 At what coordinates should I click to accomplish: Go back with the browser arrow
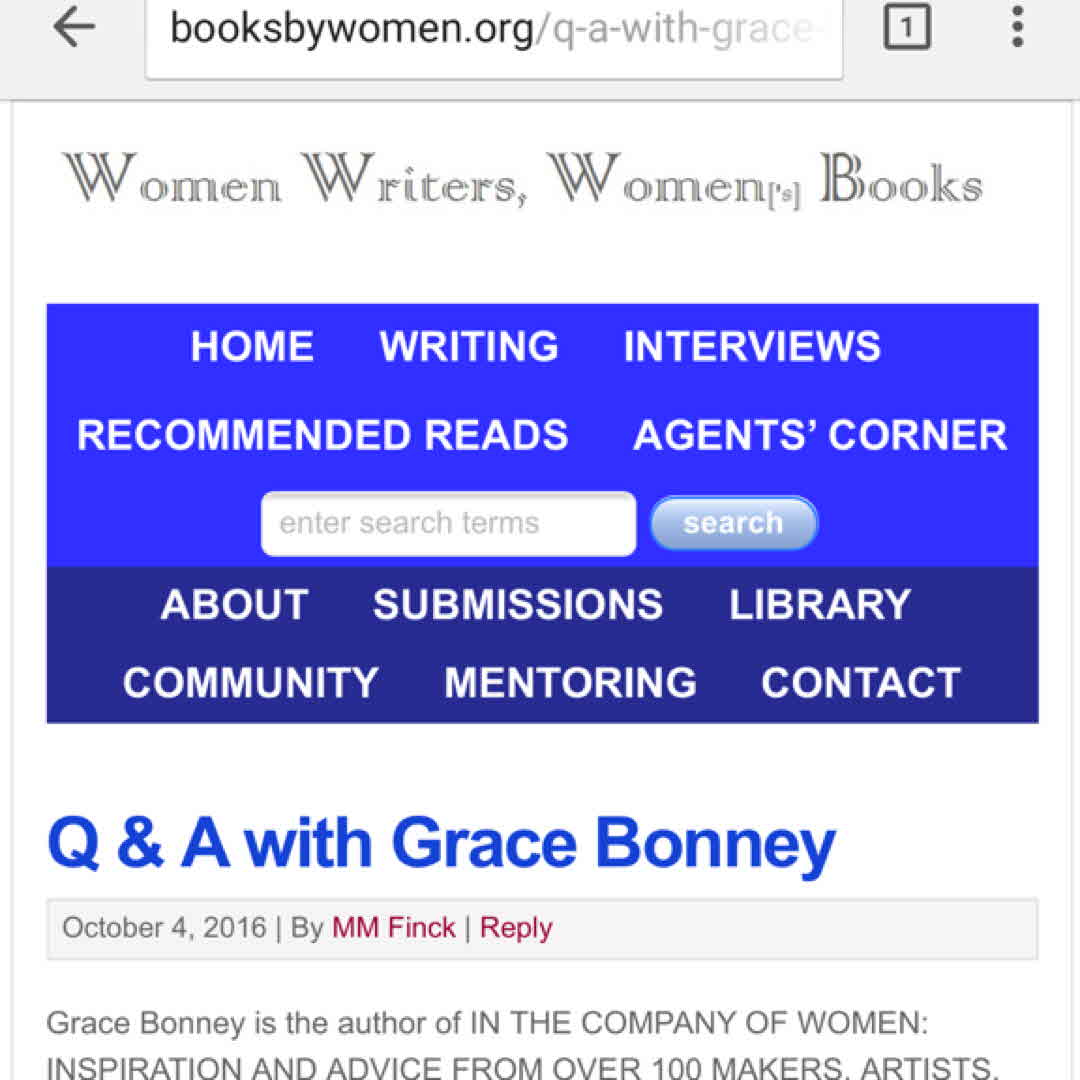point(74,29)
